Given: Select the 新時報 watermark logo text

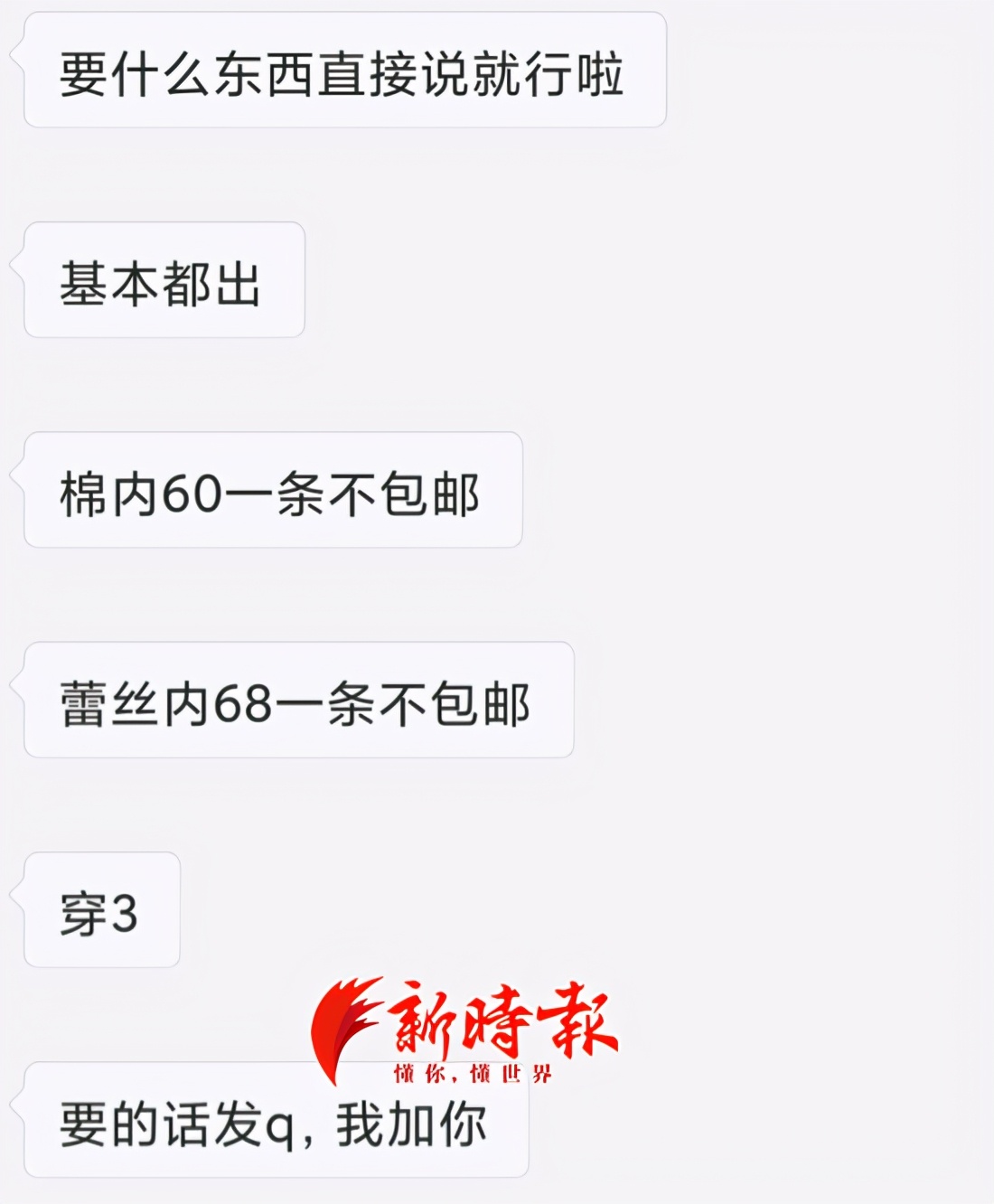Looking at the screenshot, I should click(502, 1021).
